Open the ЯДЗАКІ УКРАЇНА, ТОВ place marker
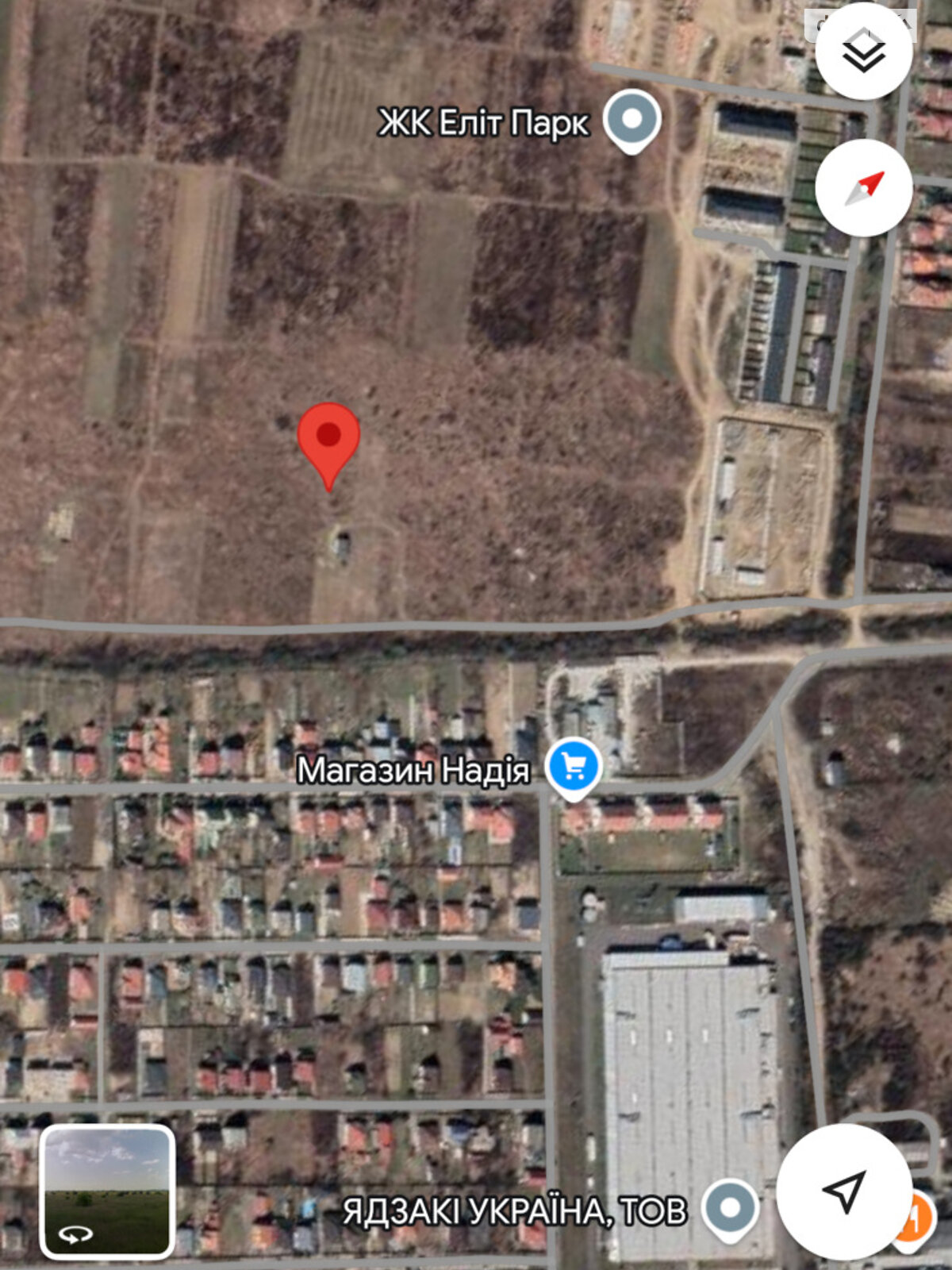Screen dimensions: 952x1270 [731, 1209]
